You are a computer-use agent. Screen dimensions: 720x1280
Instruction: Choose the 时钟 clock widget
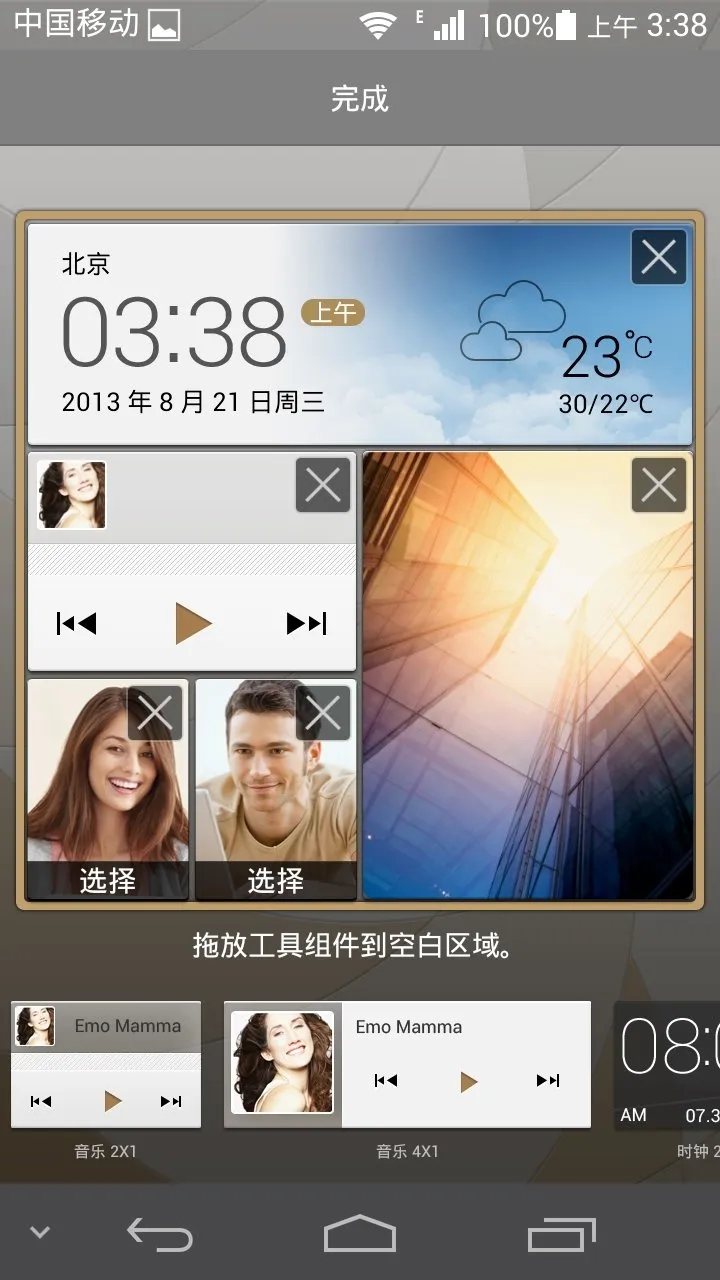668,1065
